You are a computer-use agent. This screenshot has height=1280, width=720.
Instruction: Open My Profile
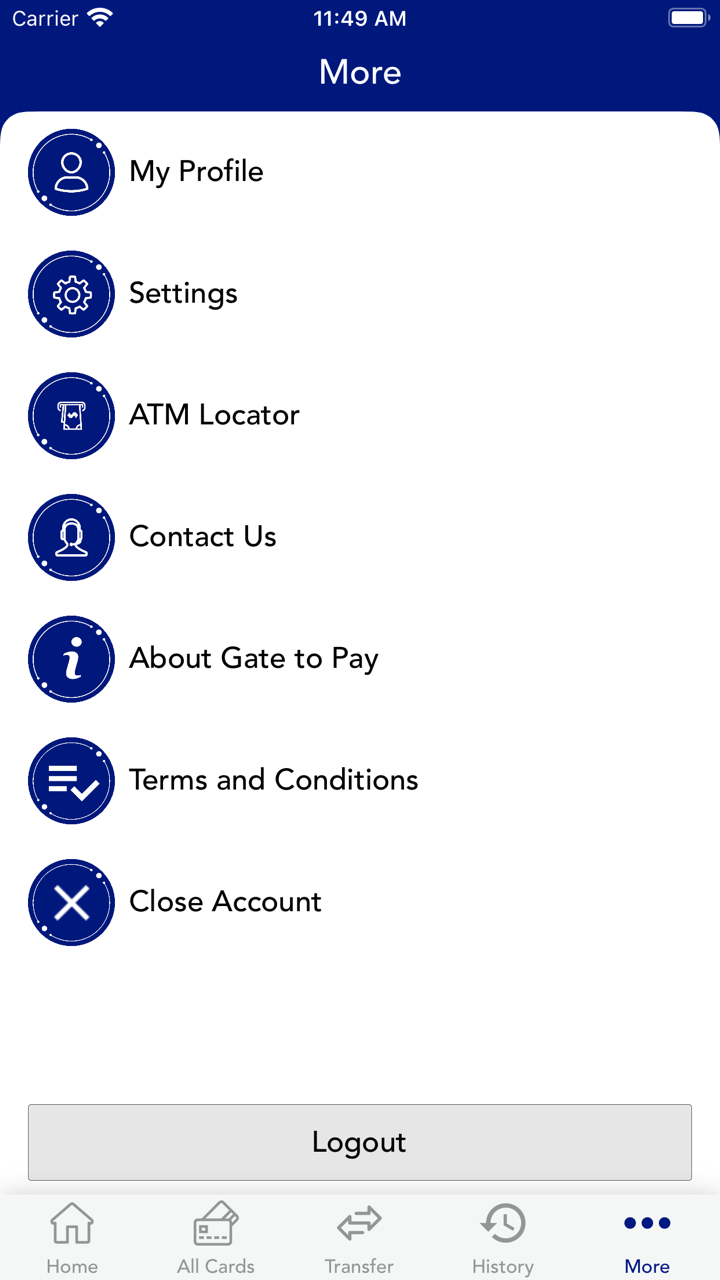tap(196, 172)
